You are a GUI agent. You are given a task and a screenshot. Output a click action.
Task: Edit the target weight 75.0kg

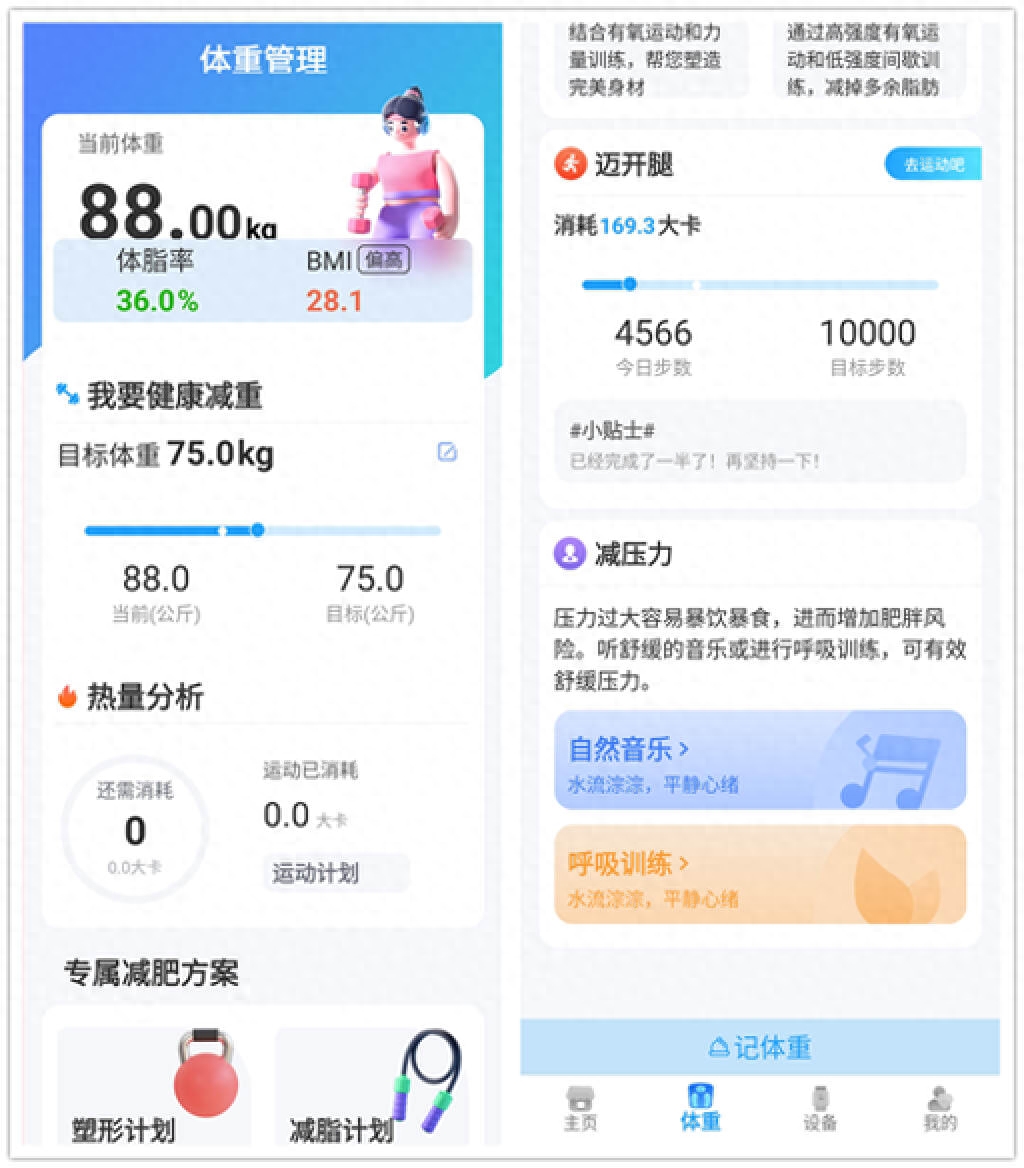coord(447,453)
